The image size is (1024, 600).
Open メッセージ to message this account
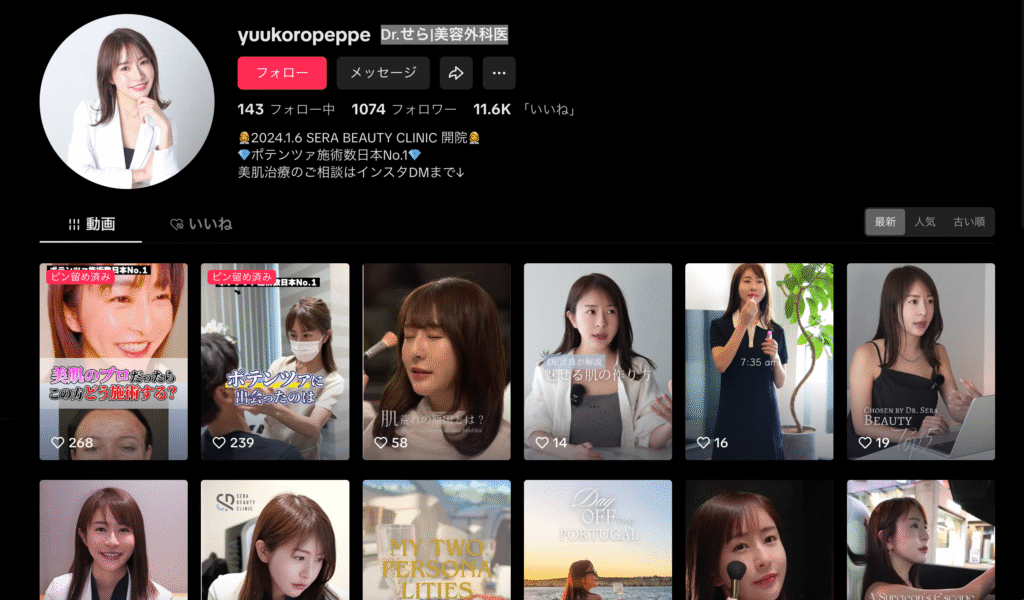[x=383, y=73]
